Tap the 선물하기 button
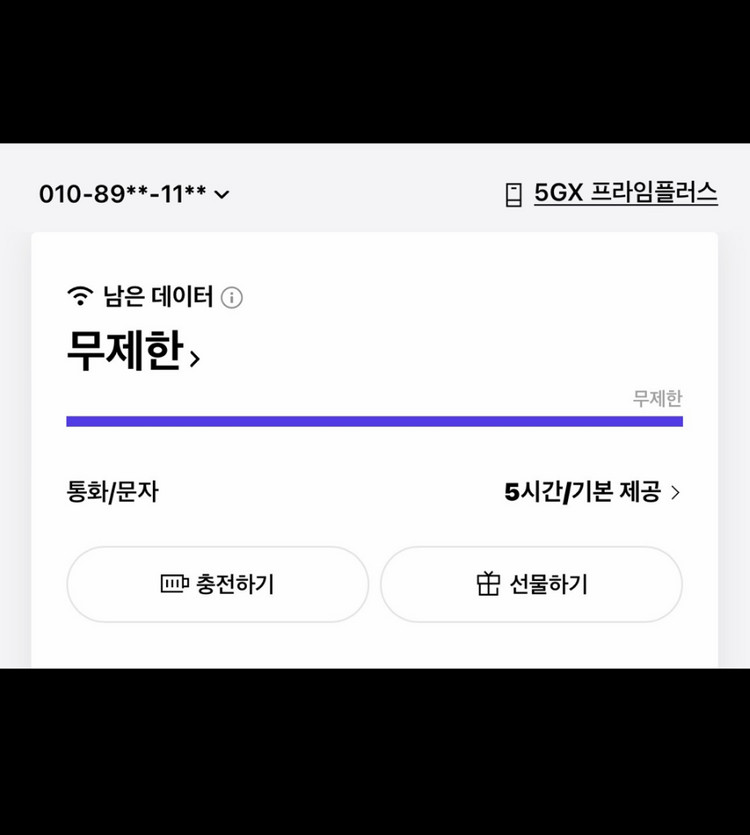The image size is (750, 835). coord(531,584)
